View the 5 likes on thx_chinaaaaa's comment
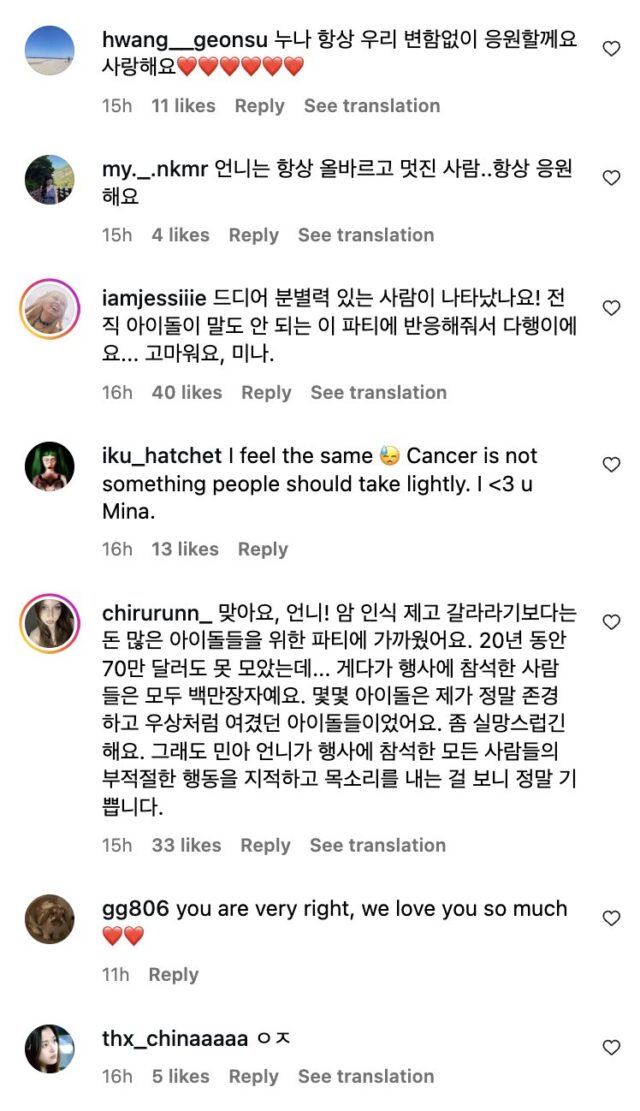Image resolution: width=640 pixels, height=1111 pixels. click(180, 1076)
